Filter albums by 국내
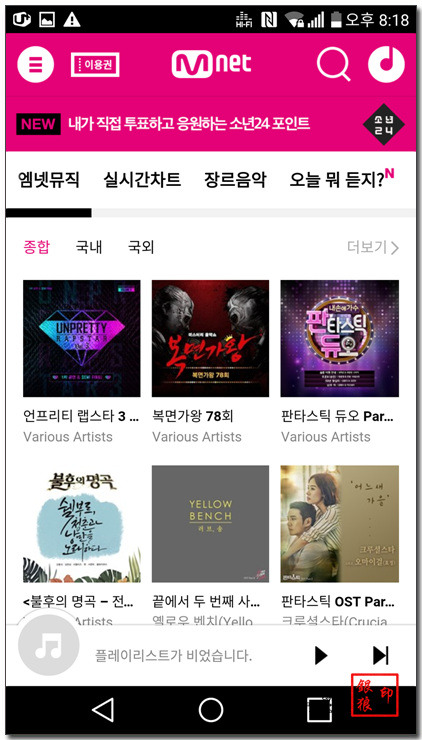The width and height of the screenshot is (422, 740). [89, 247]
